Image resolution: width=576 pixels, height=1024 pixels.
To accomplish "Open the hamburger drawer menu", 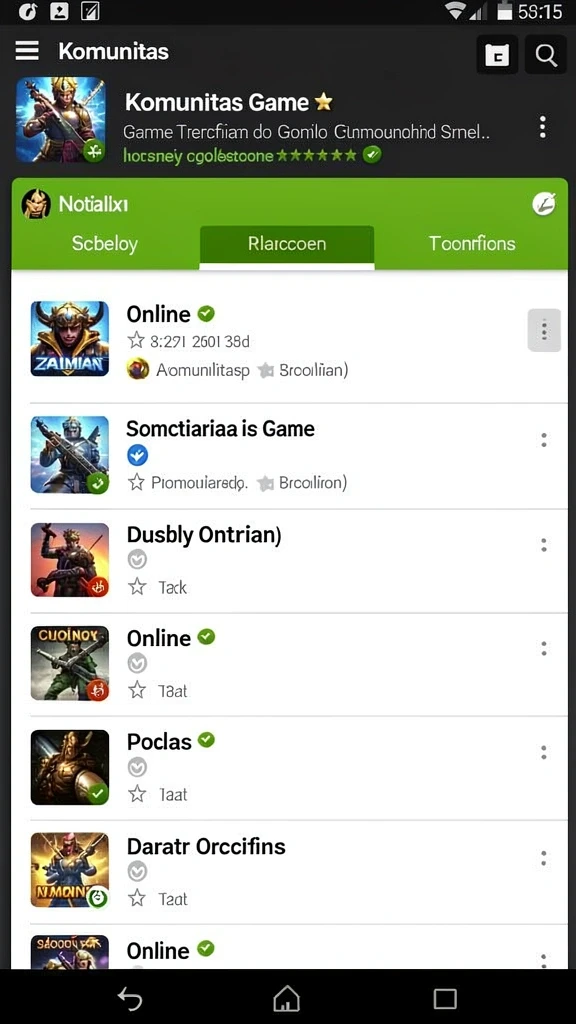I will pyautogui.click(x=27, y=51).
